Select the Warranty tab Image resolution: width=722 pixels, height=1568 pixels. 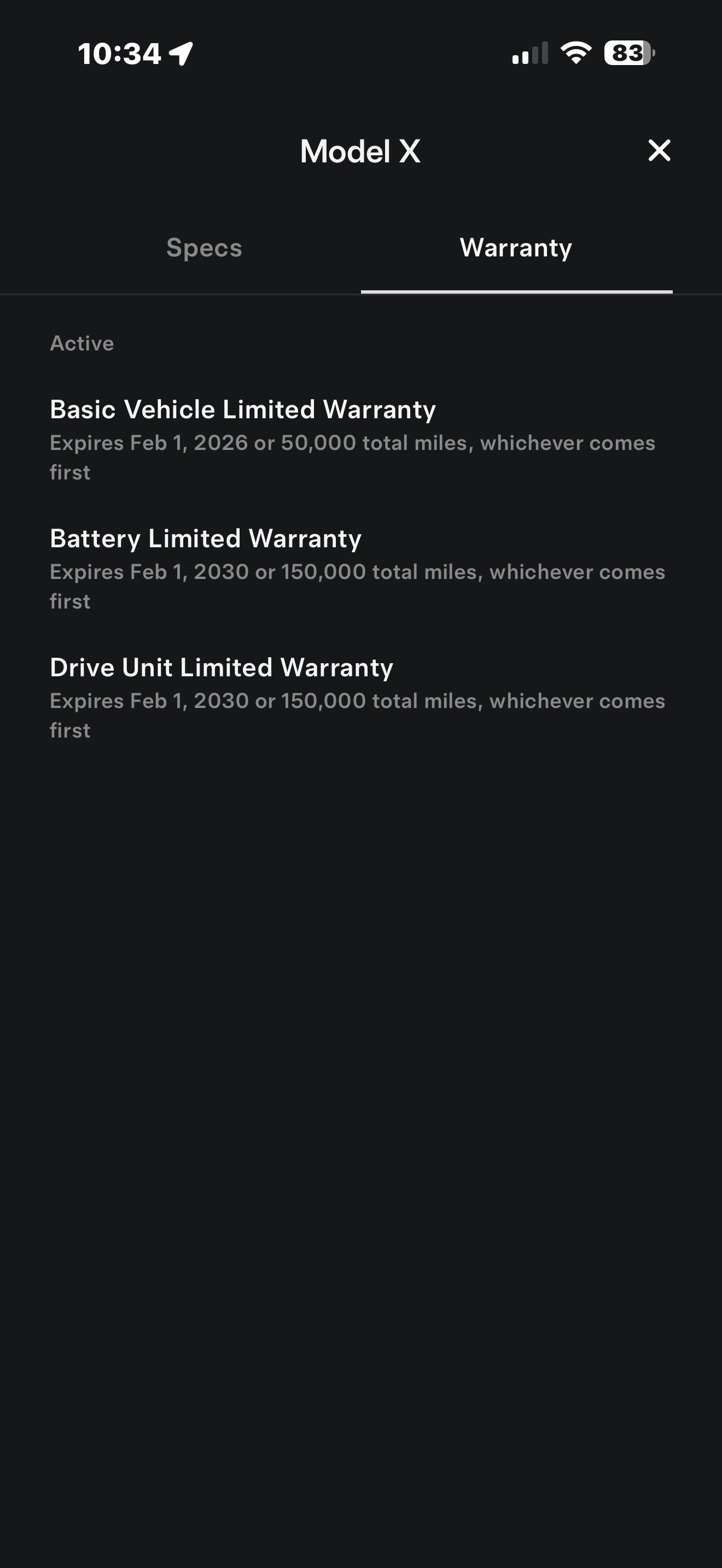[516, 248]
